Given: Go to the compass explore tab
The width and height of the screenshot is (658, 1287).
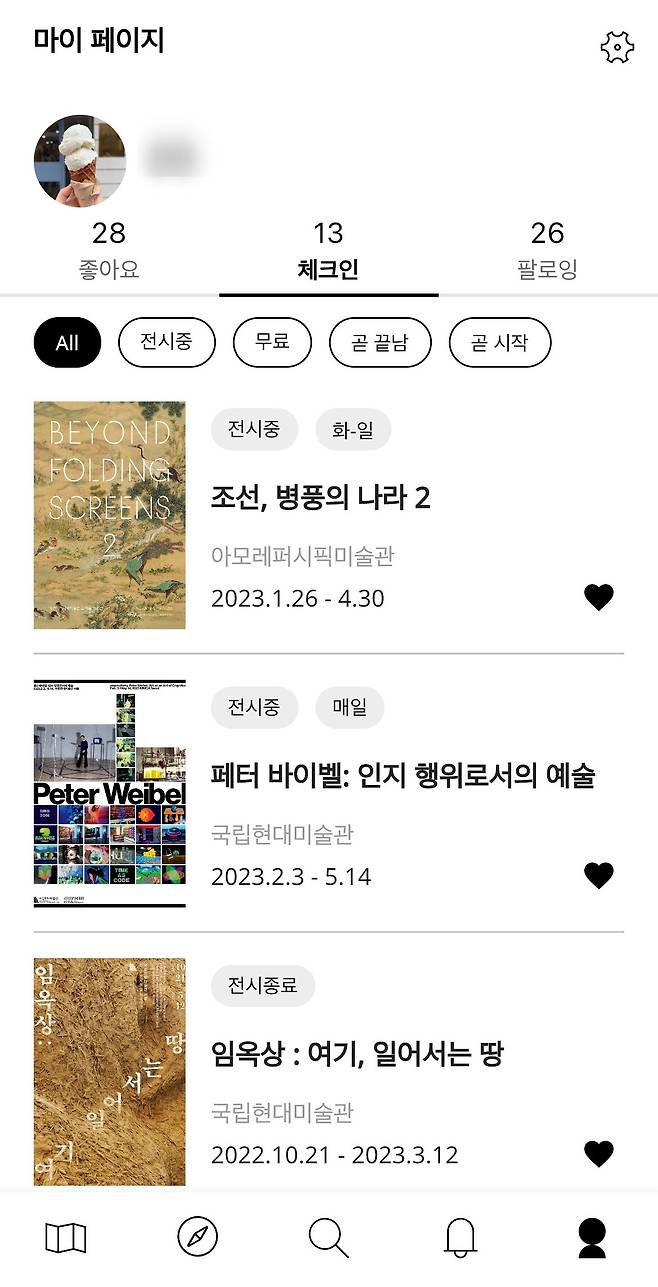Looking at the screenshot, I should [x=197, y=1238].
